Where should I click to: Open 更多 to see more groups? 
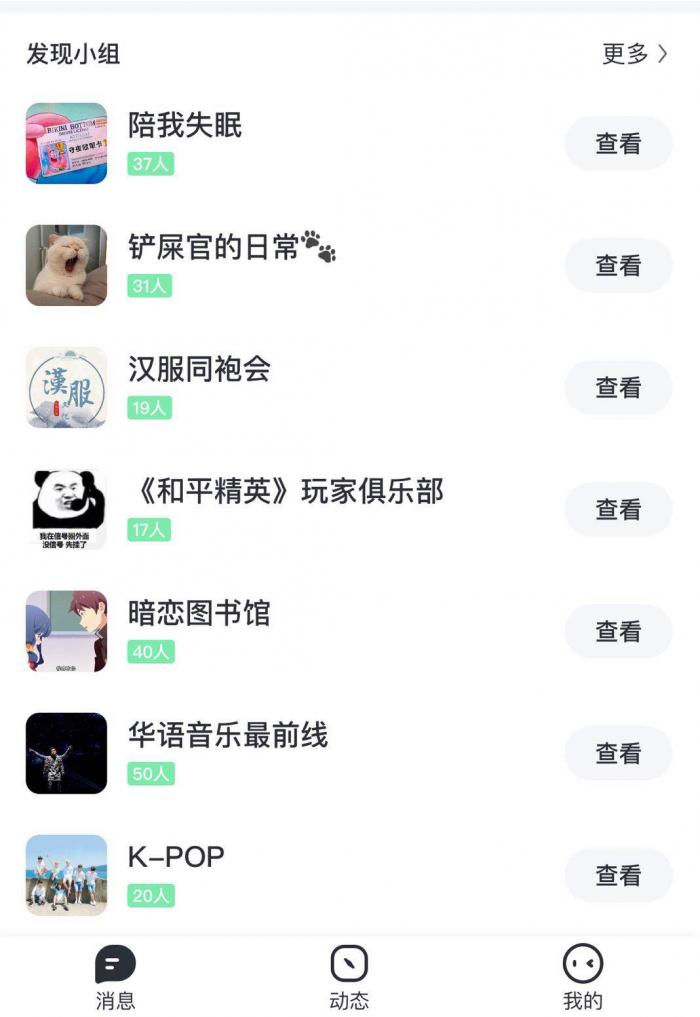(634, 54)
